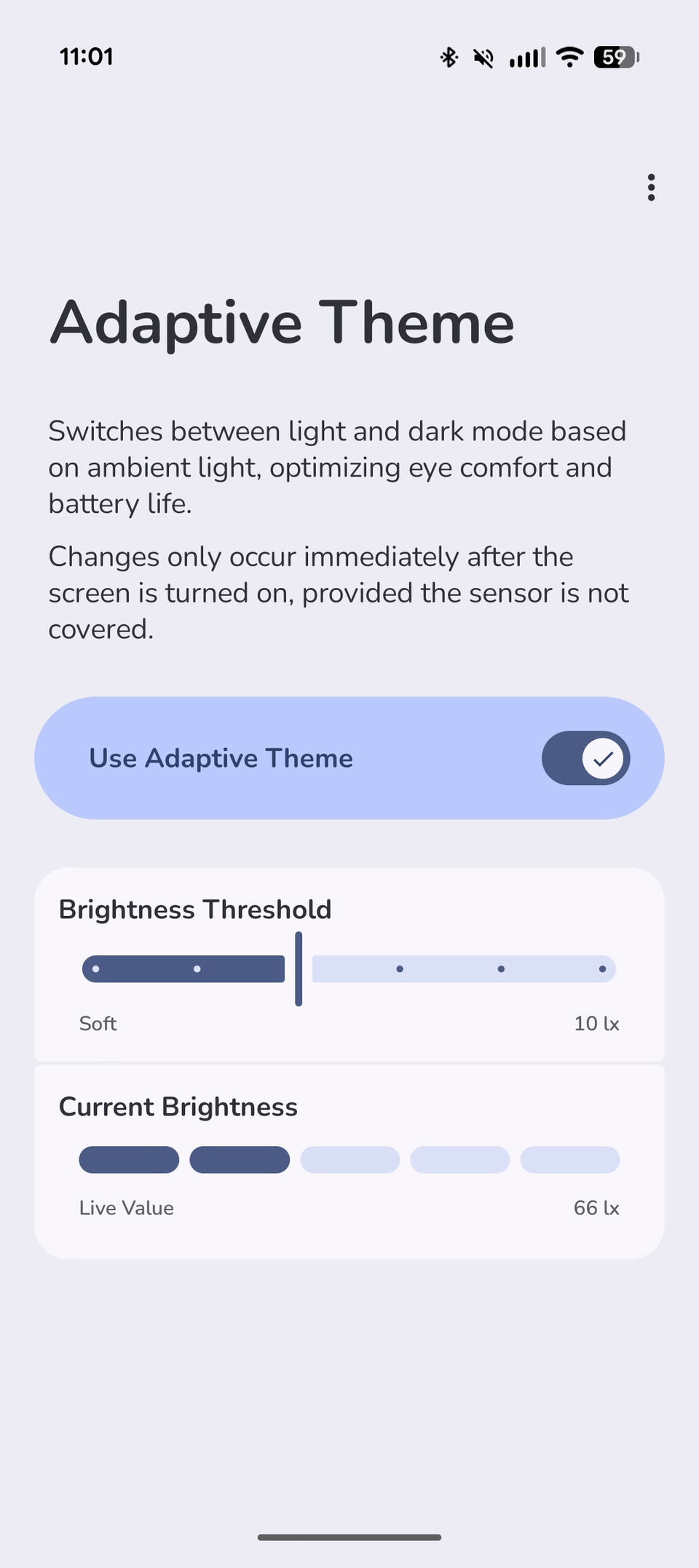Viewport: 699px width, 1568px height.
Task: Tap the first filled Current Brightness segment
Action: [x=128, y=1160]
